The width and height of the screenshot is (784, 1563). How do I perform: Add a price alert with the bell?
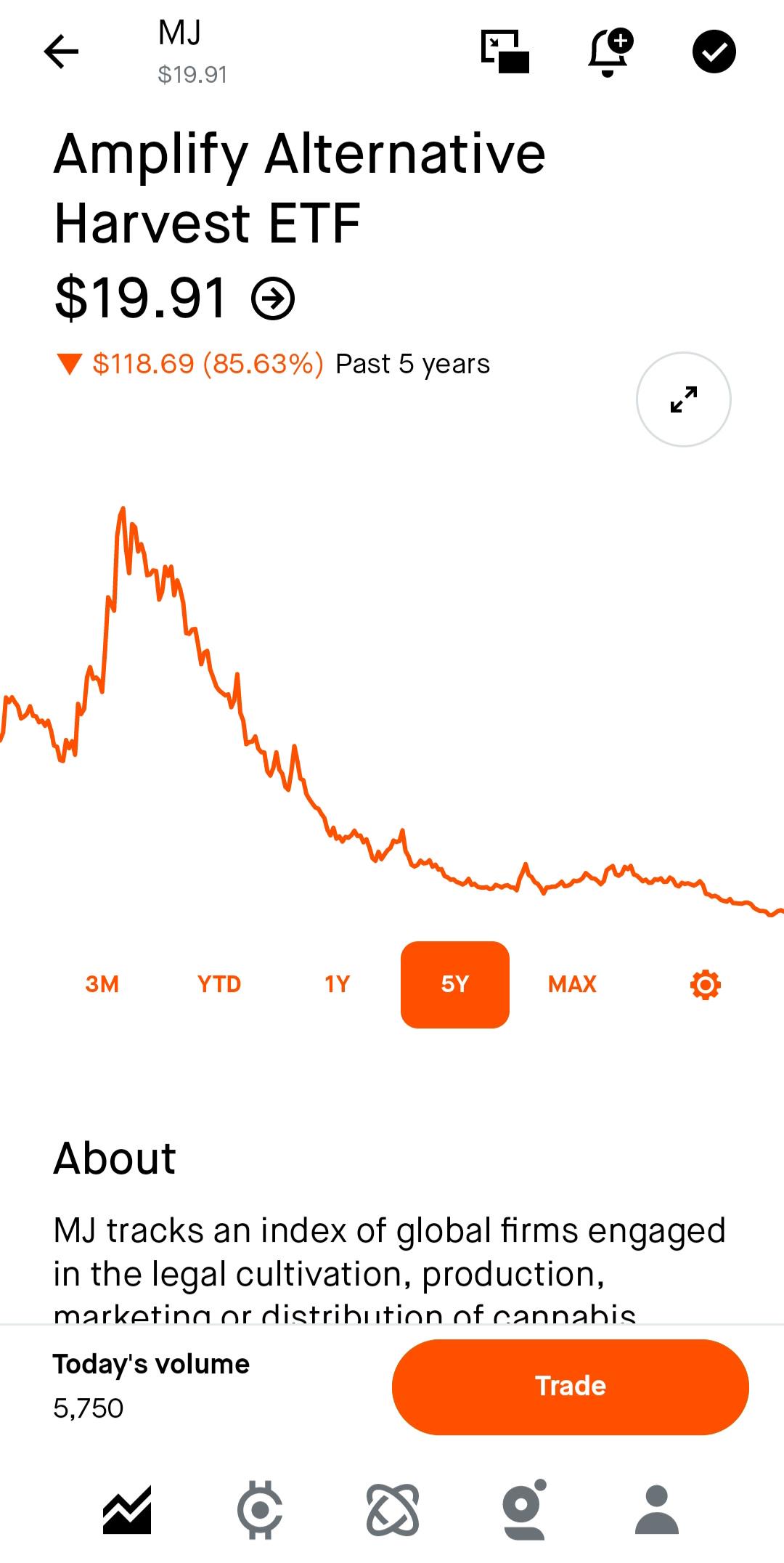pyautogui.click(x=609, y=52)
